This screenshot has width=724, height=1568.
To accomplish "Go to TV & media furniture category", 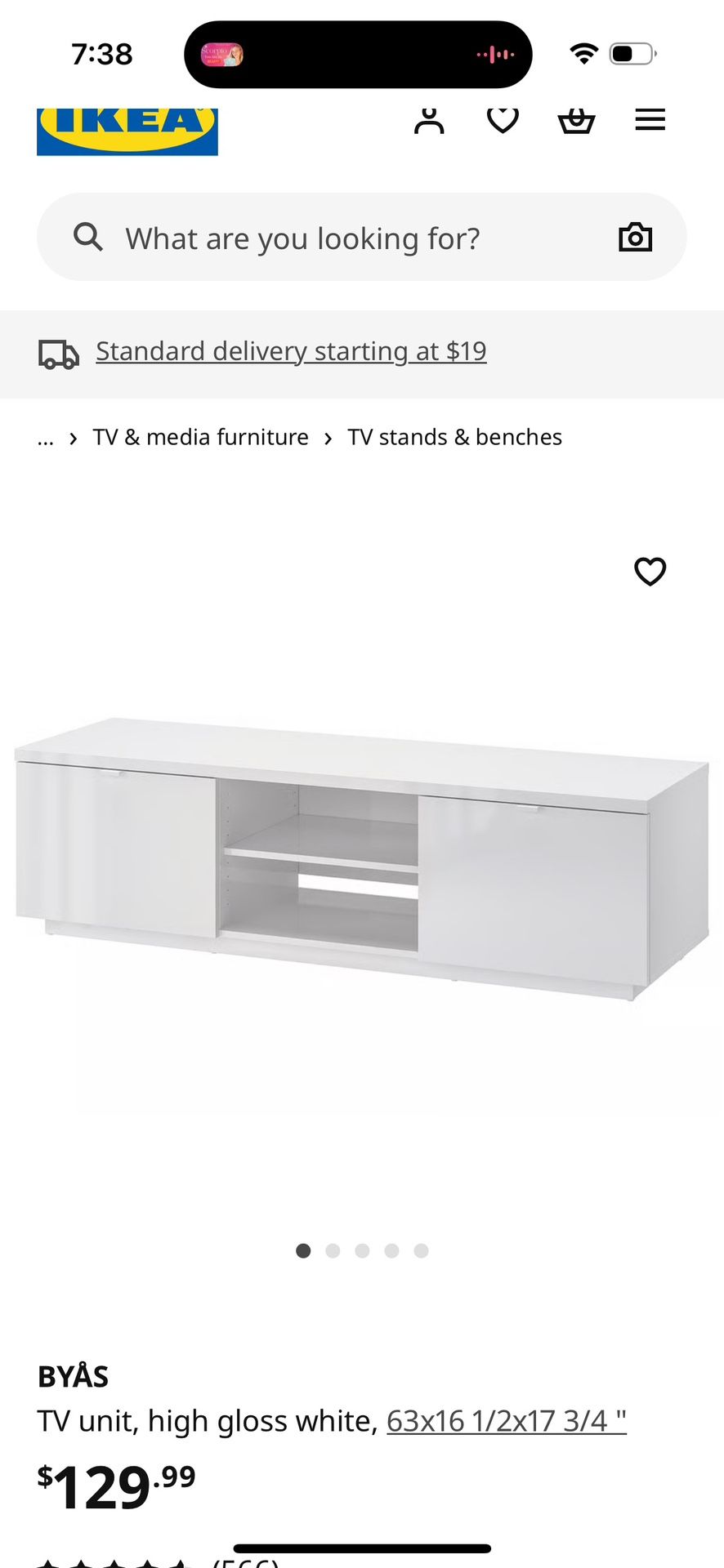I will click(x=199, y=437).
